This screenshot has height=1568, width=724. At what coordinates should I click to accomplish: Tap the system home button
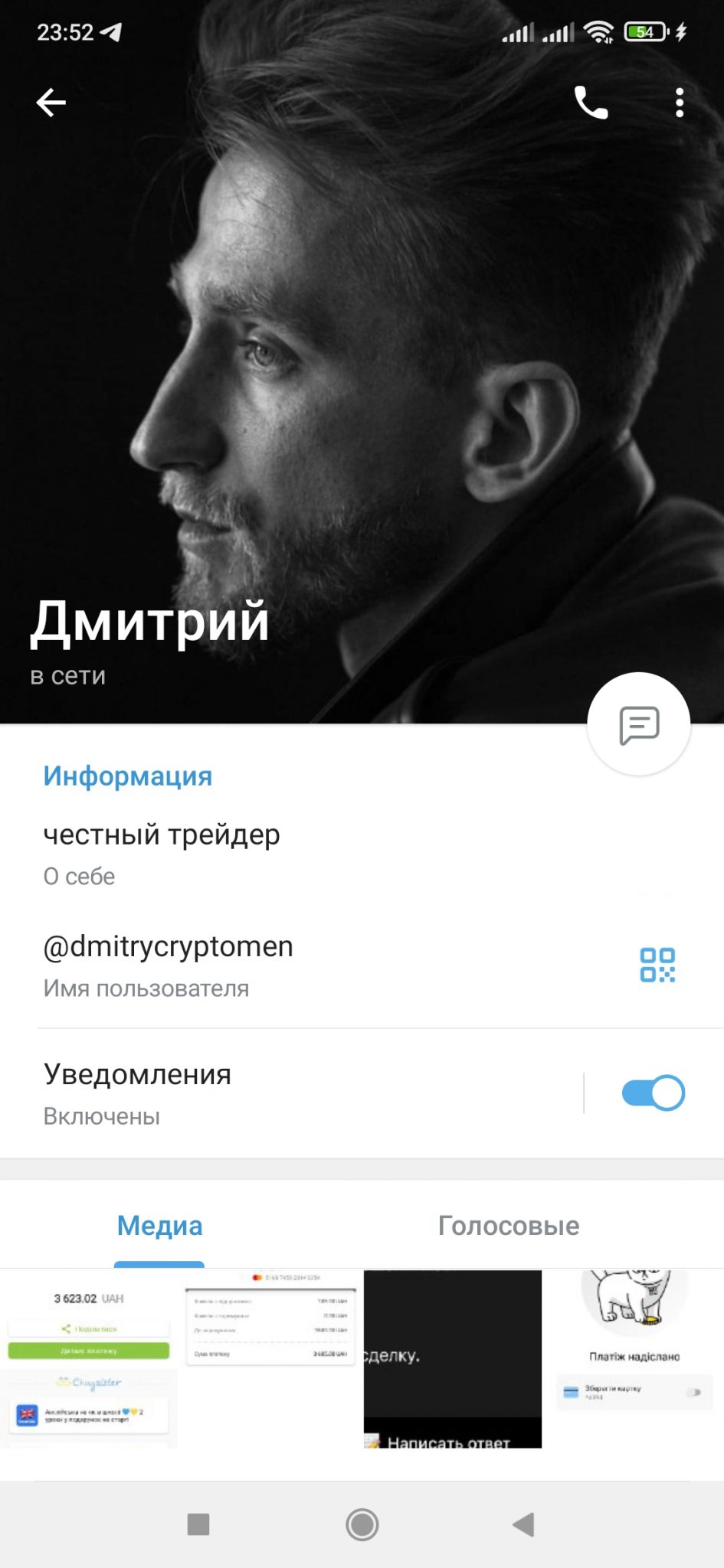(362, 1524)
